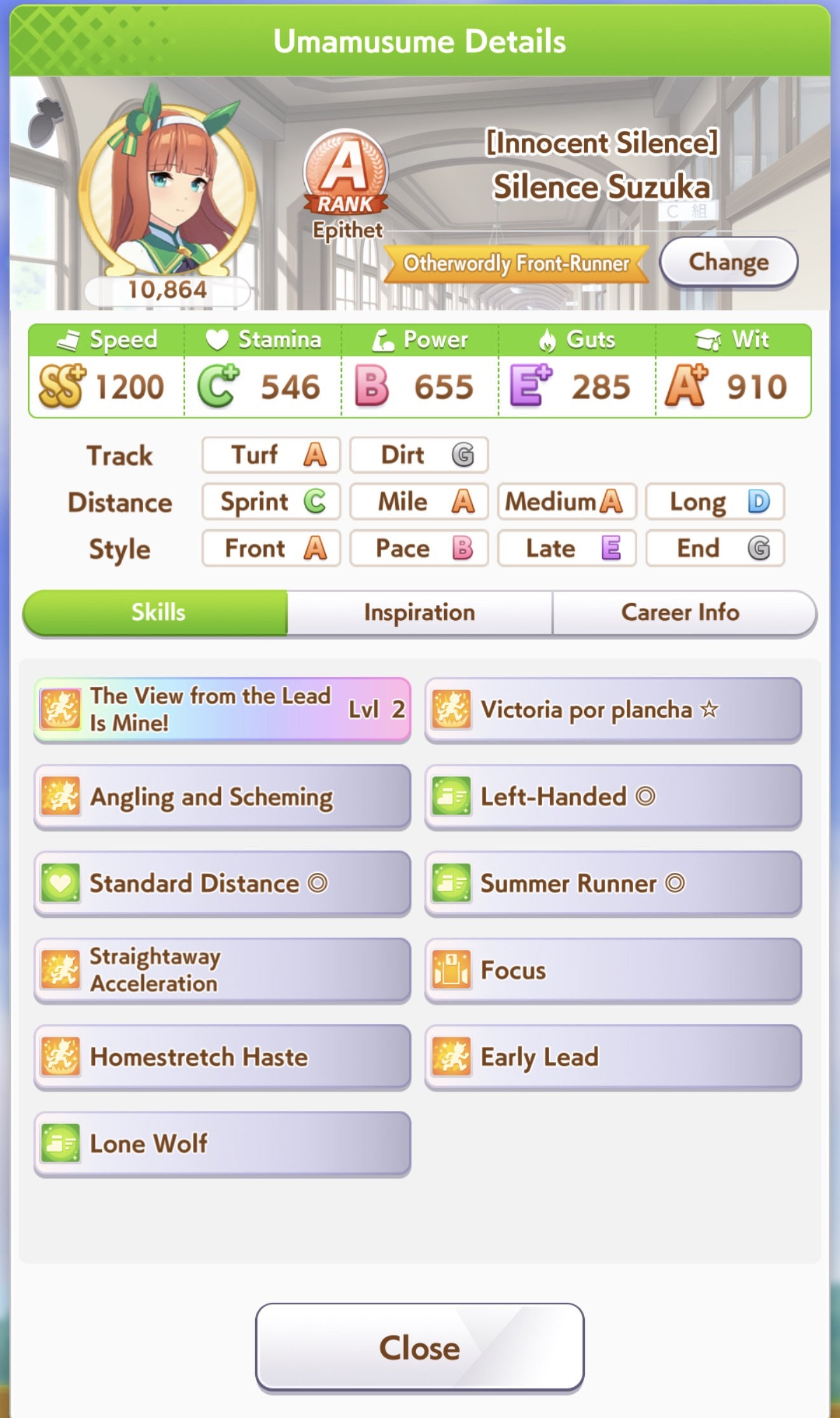Show Angling and Scheming skill info

coord(222,797)
